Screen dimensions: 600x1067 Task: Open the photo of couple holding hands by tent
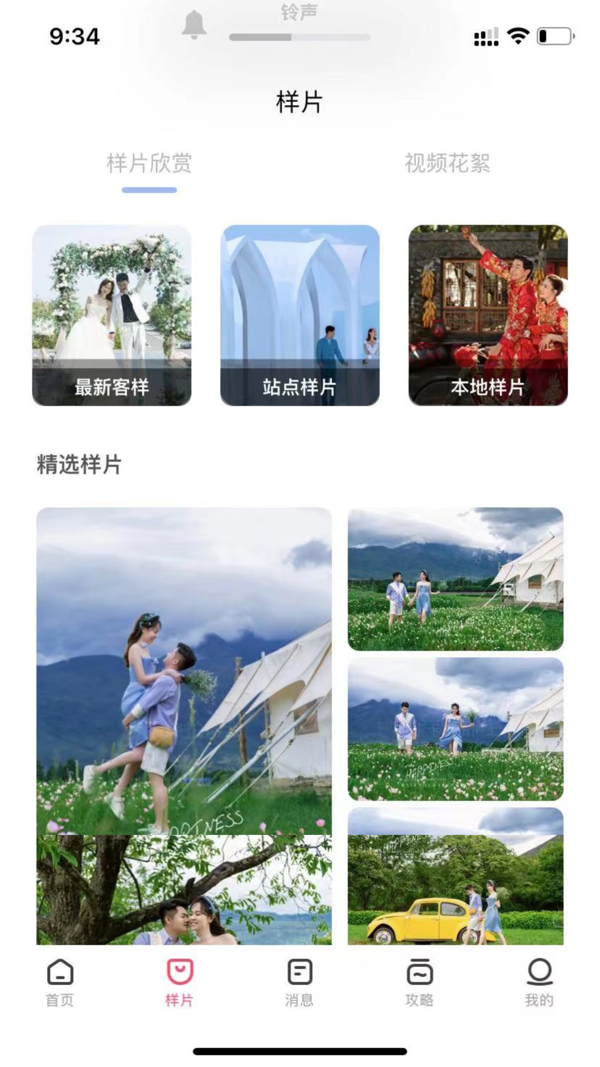pos(455,579)
